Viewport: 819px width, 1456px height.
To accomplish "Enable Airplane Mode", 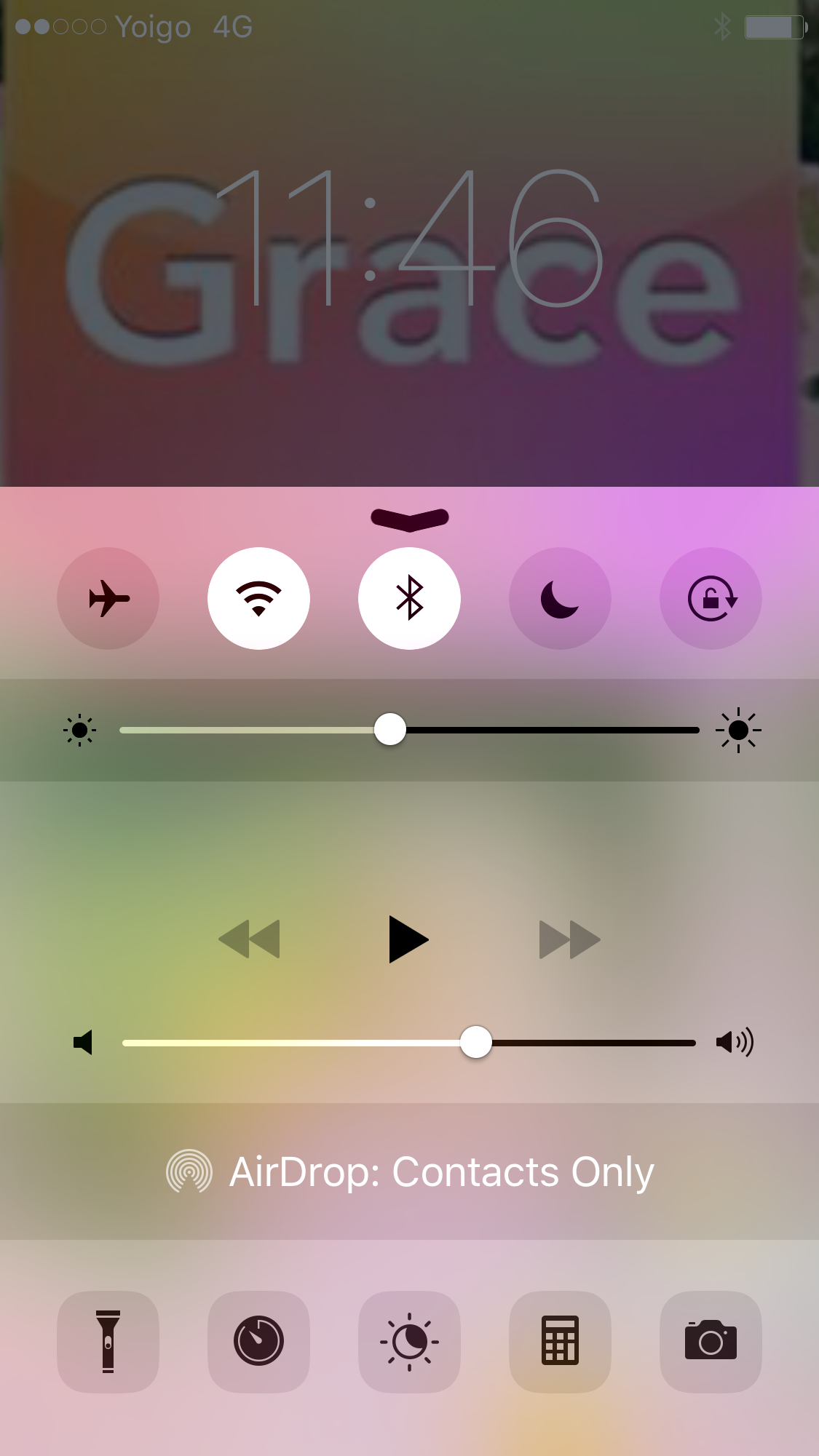I will pyautogui.click(x=108, y=598).
